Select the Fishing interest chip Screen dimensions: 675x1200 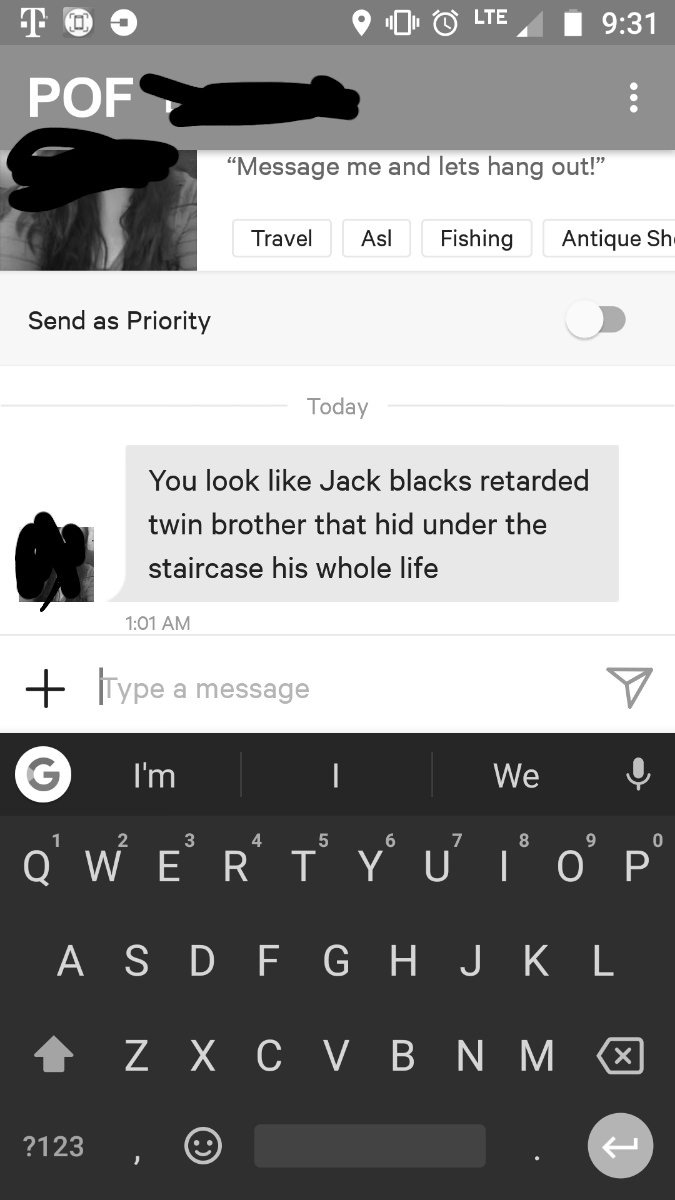(x=476, y=238)
